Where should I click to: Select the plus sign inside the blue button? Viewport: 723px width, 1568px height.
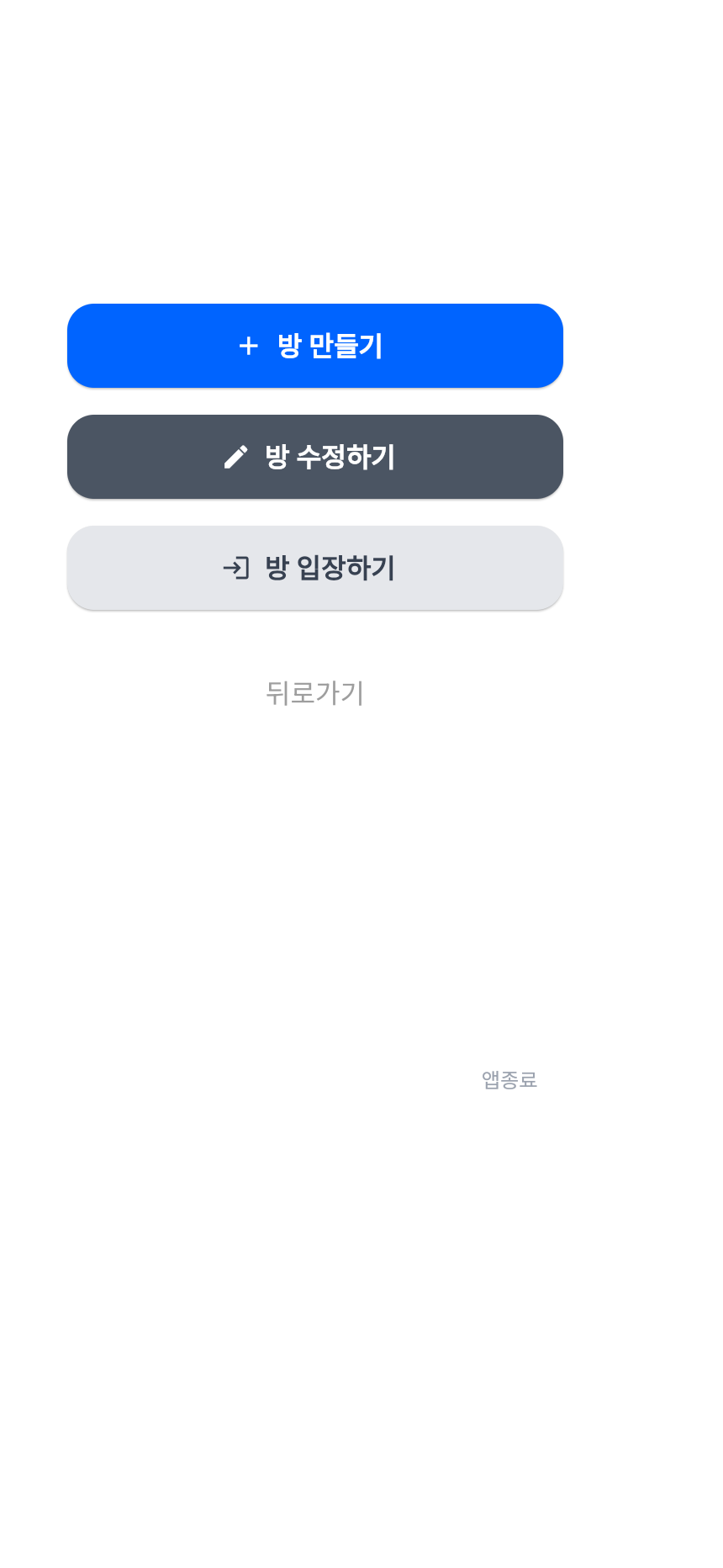click(x=249, y=346)
